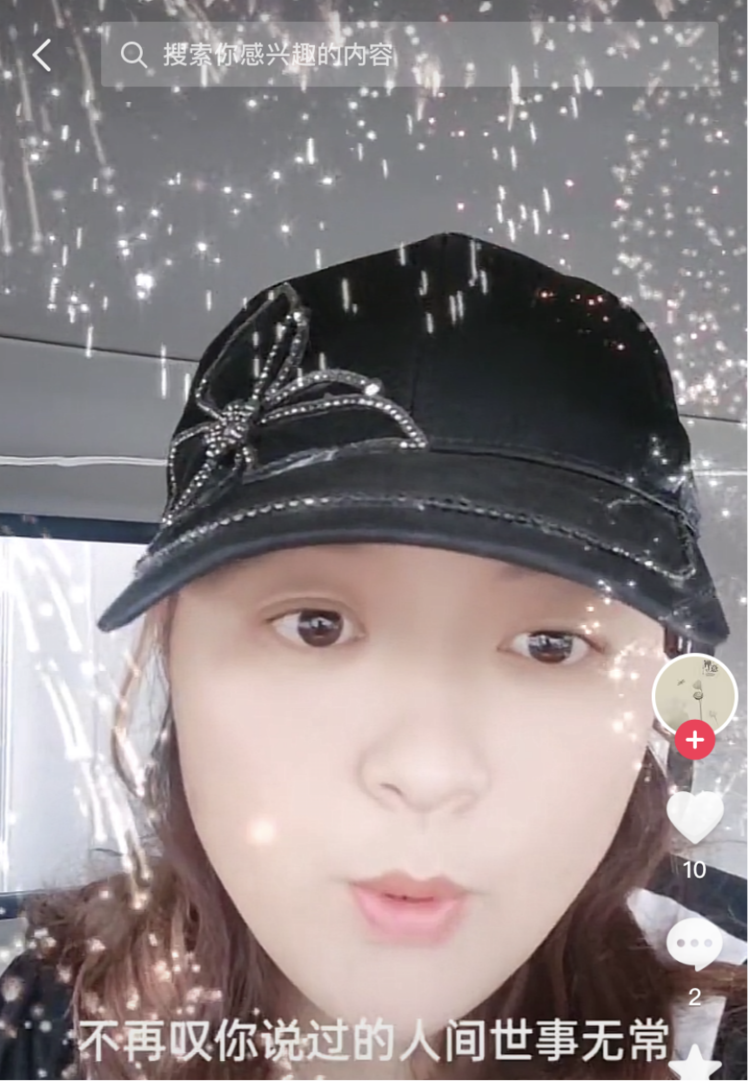The width and height of the screenshot is (750, 1081).
Task: Like this video with the heart
Action: 694,816
